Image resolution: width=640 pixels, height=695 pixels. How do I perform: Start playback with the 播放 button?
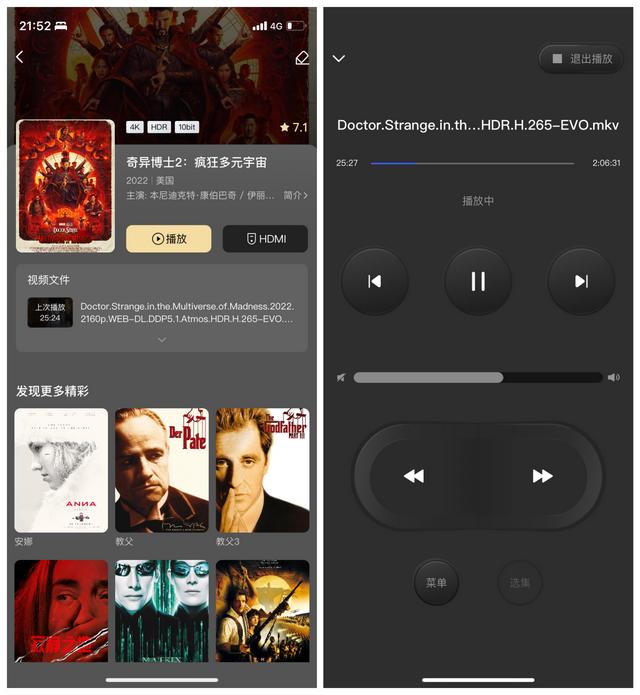[168, 239]
